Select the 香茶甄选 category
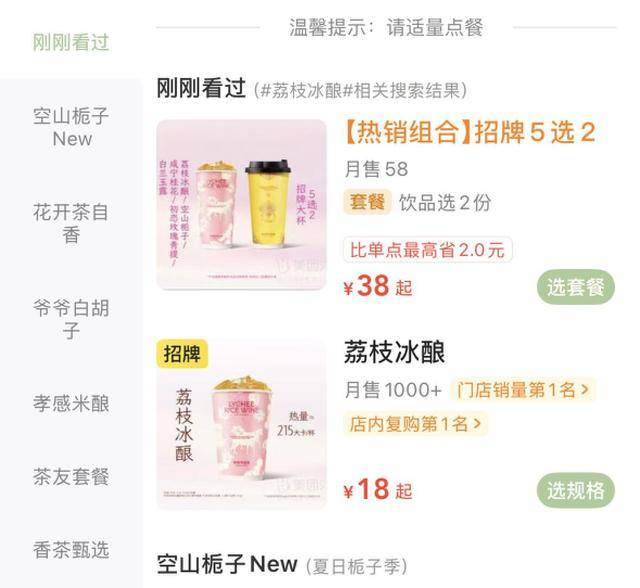 tap(70, 549)
